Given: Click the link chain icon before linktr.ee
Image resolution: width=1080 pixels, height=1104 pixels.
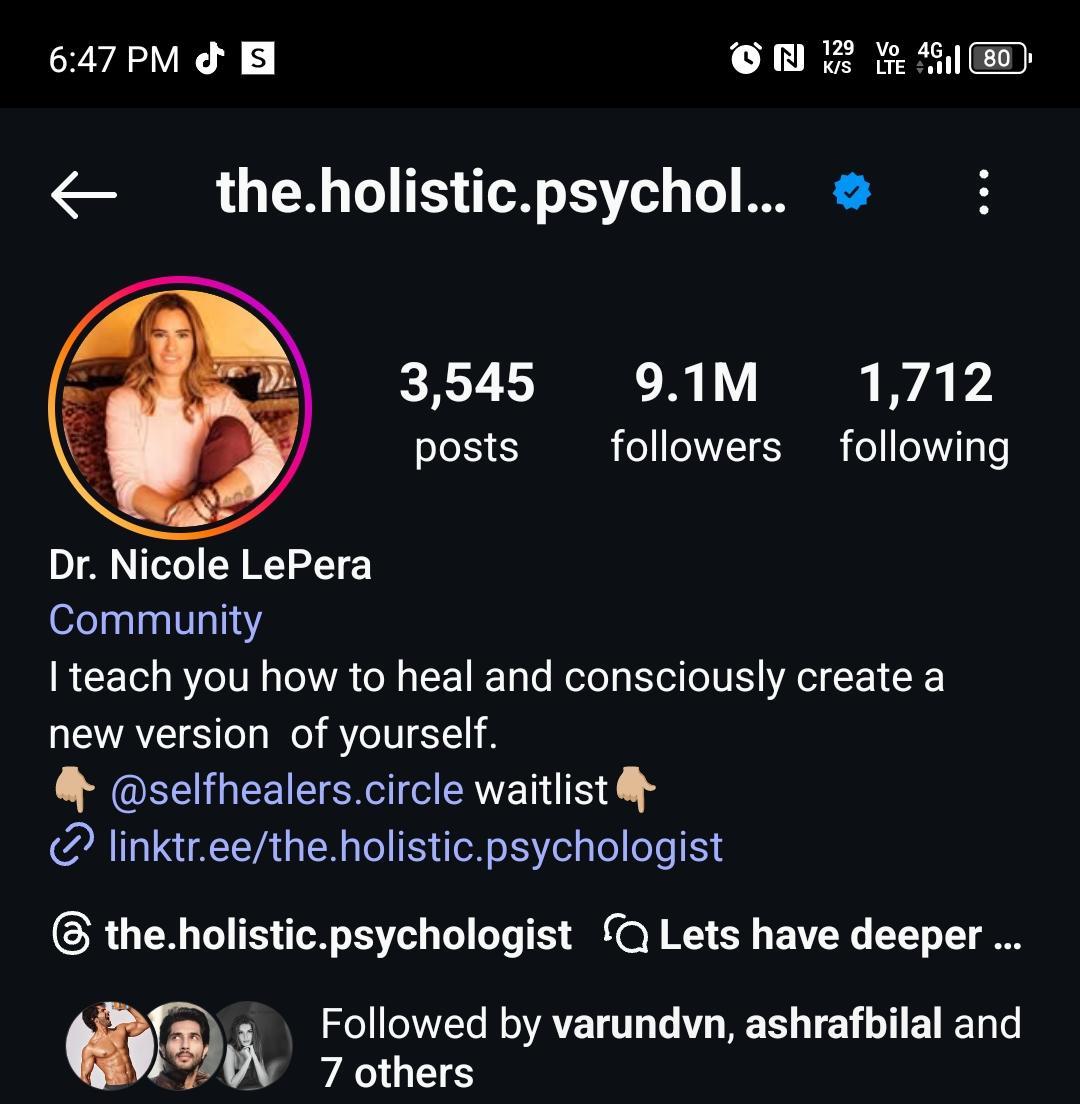Looking at the screenshot, I should click(70, 846).
